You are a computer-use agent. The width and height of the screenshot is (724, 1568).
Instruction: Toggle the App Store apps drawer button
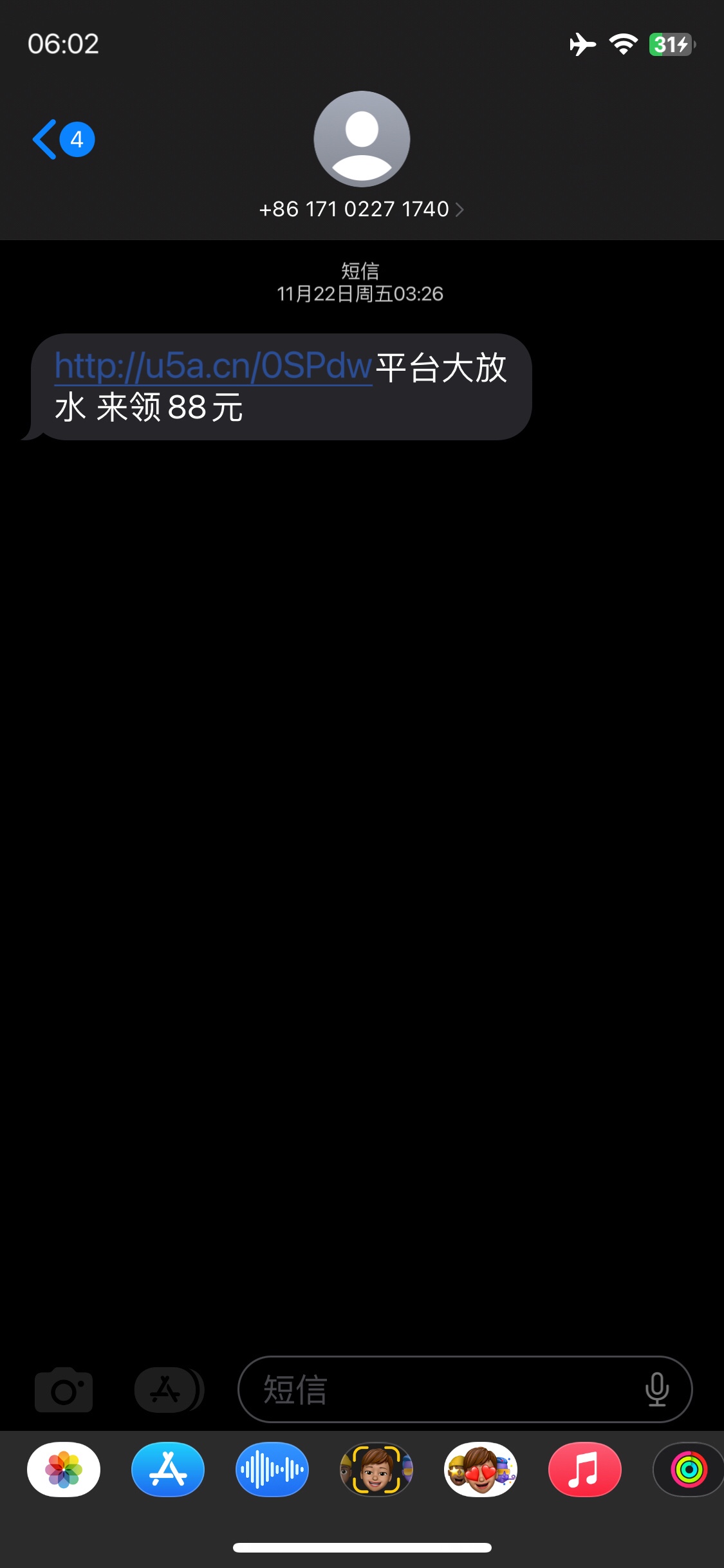(169, 1390)
